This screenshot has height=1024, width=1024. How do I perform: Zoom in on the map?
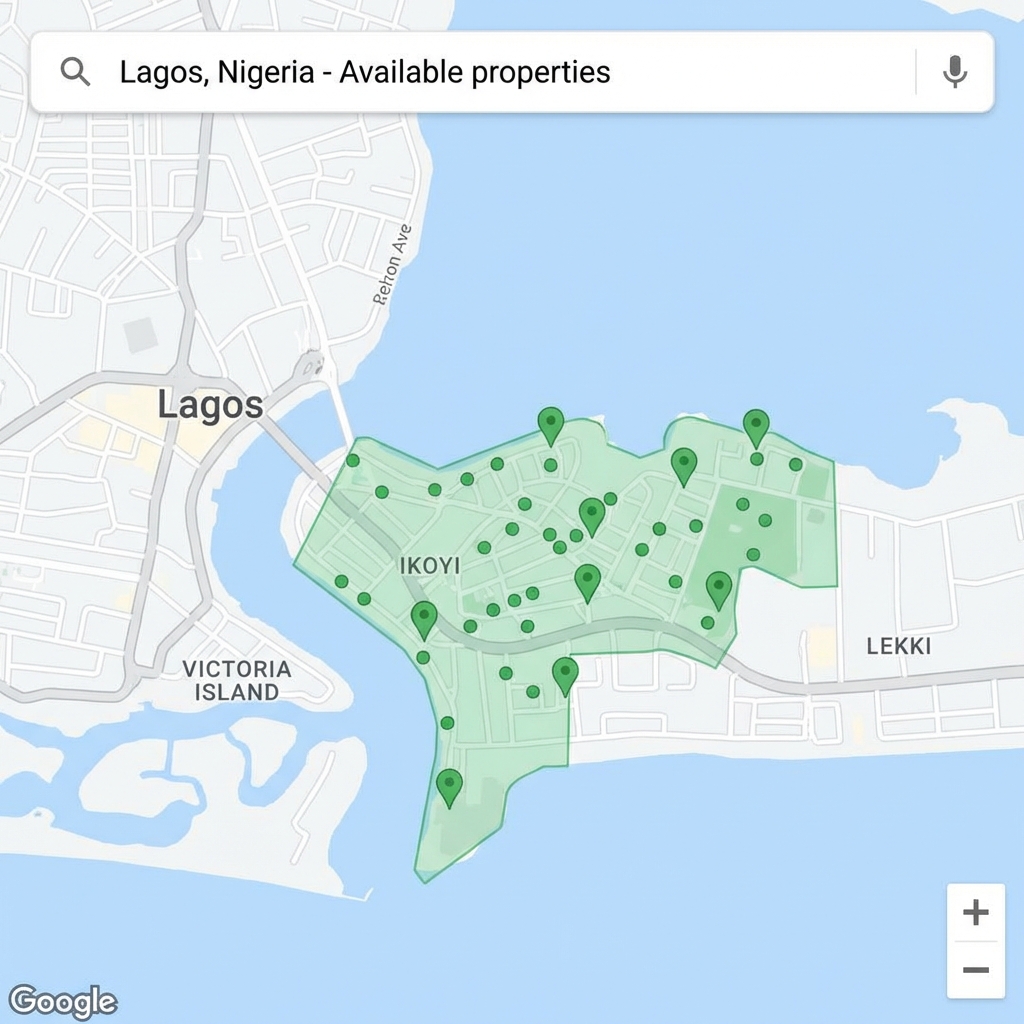tap(975, 912)
